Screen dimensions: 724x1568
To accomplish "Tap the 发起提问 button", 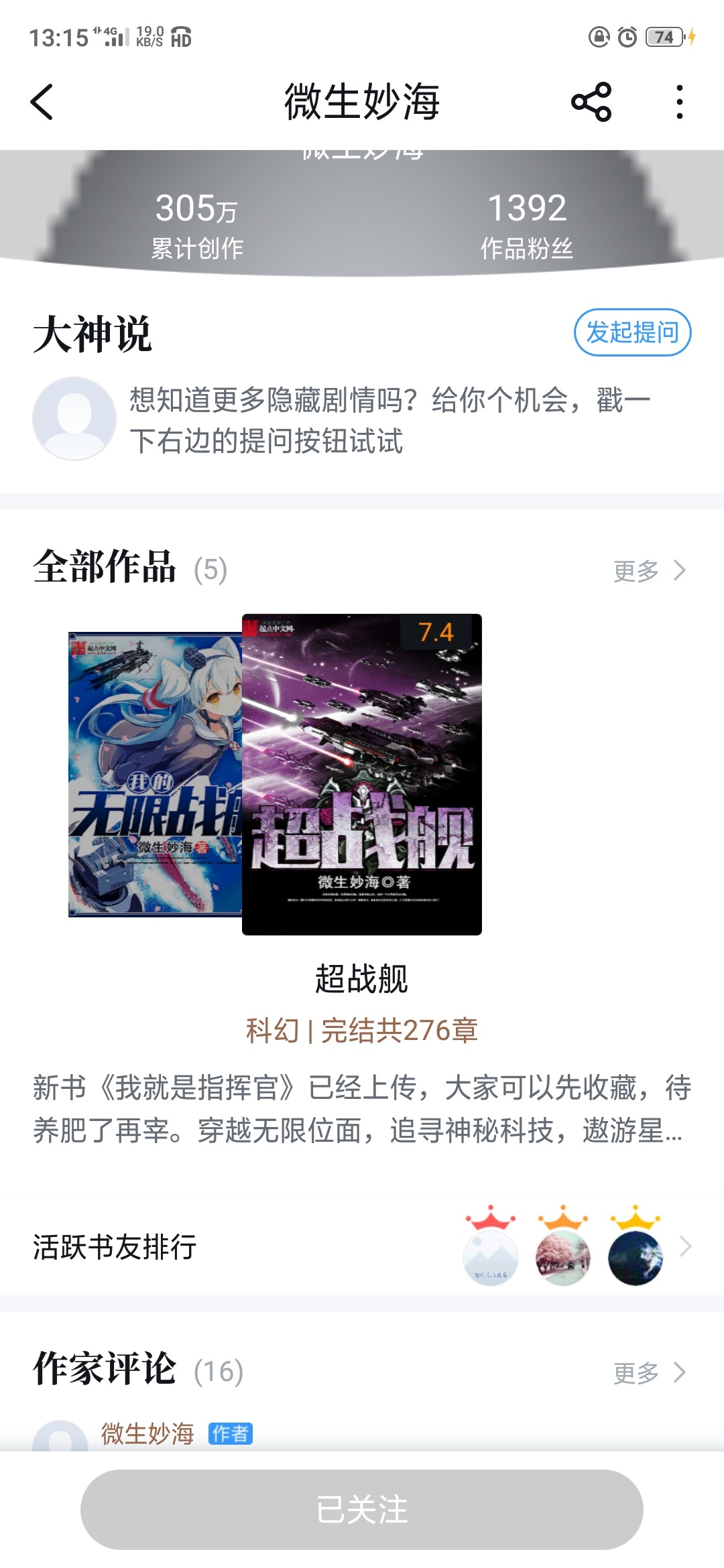I will pos(632,332).
